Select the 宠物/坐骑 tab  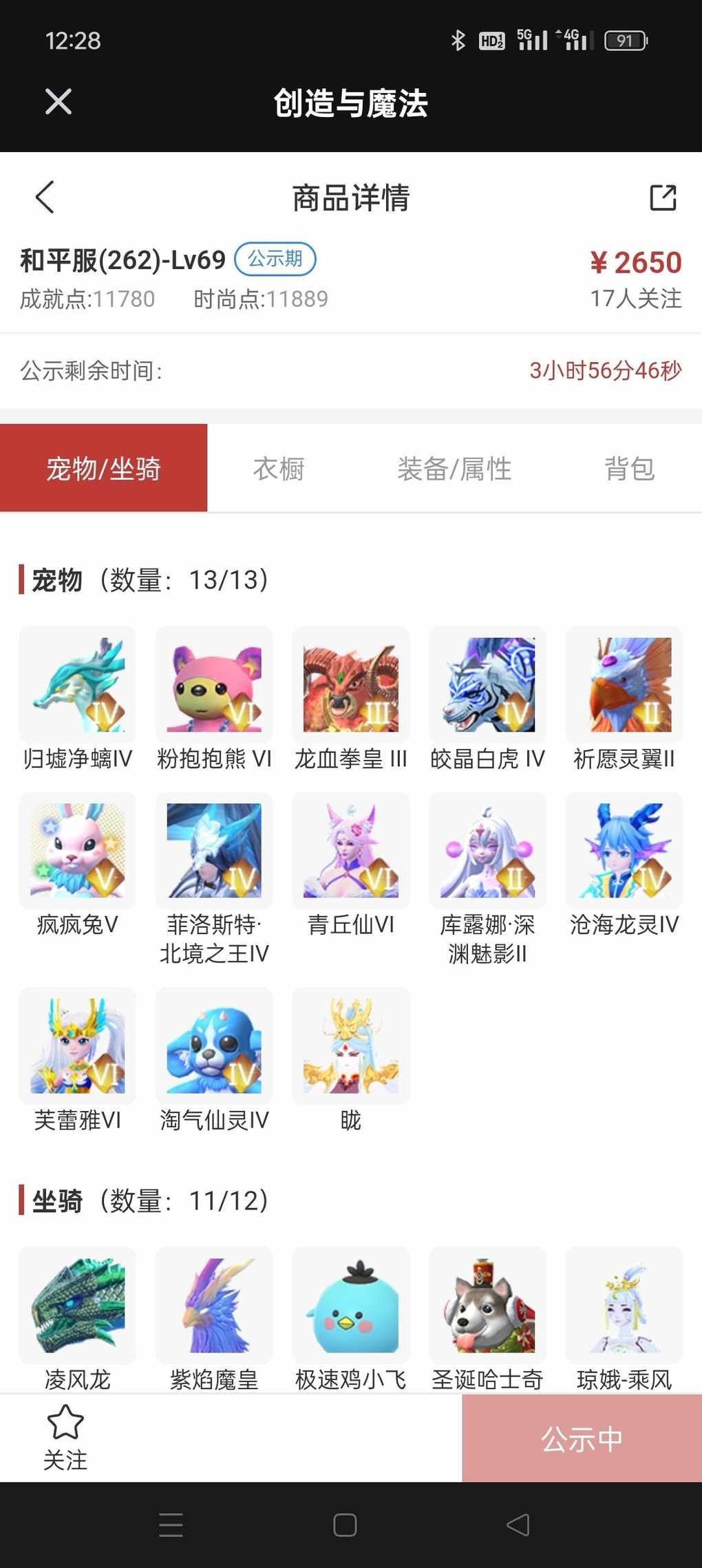click(103, 468)
